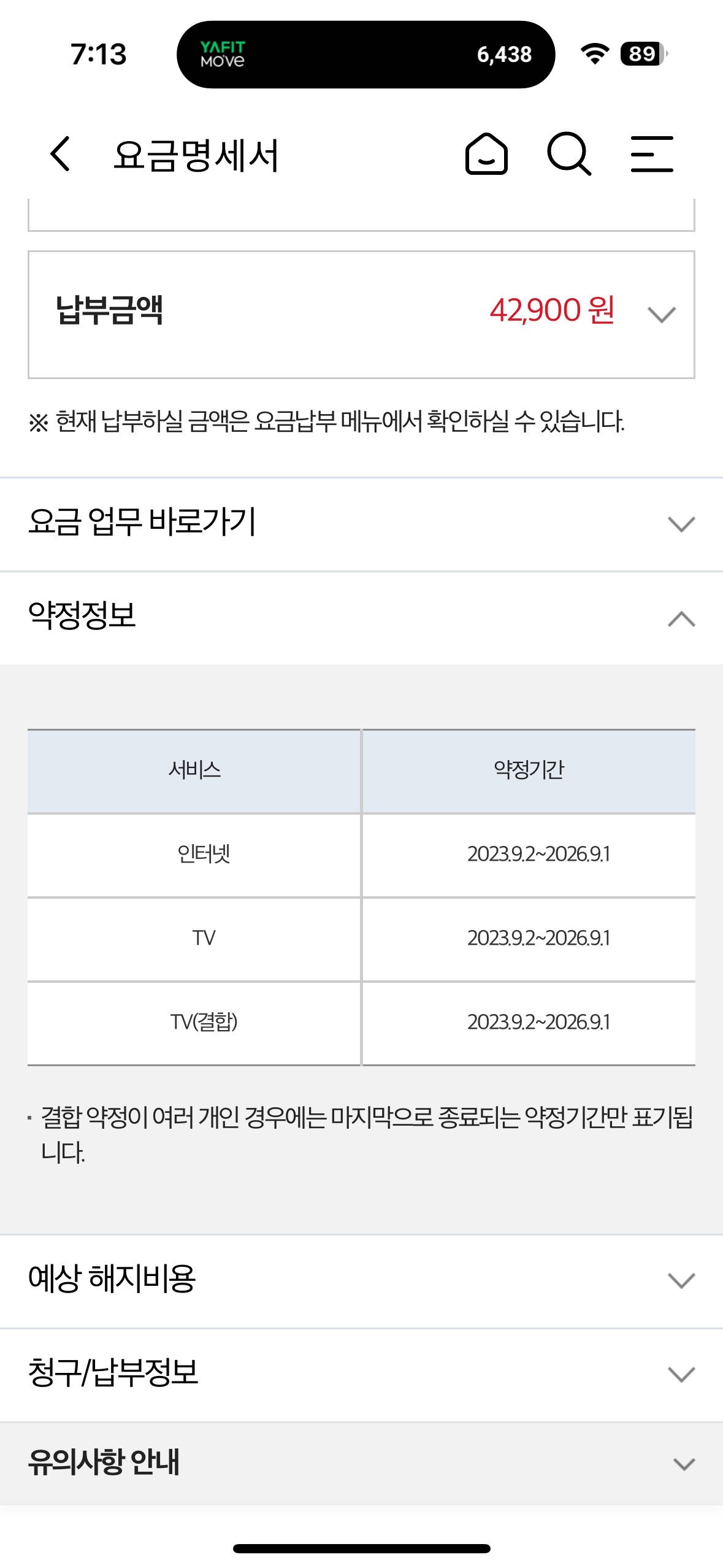Screen dimensions: 723x1568
Task: Expand 청구/납부정보 section
Action: (681, 1374)
